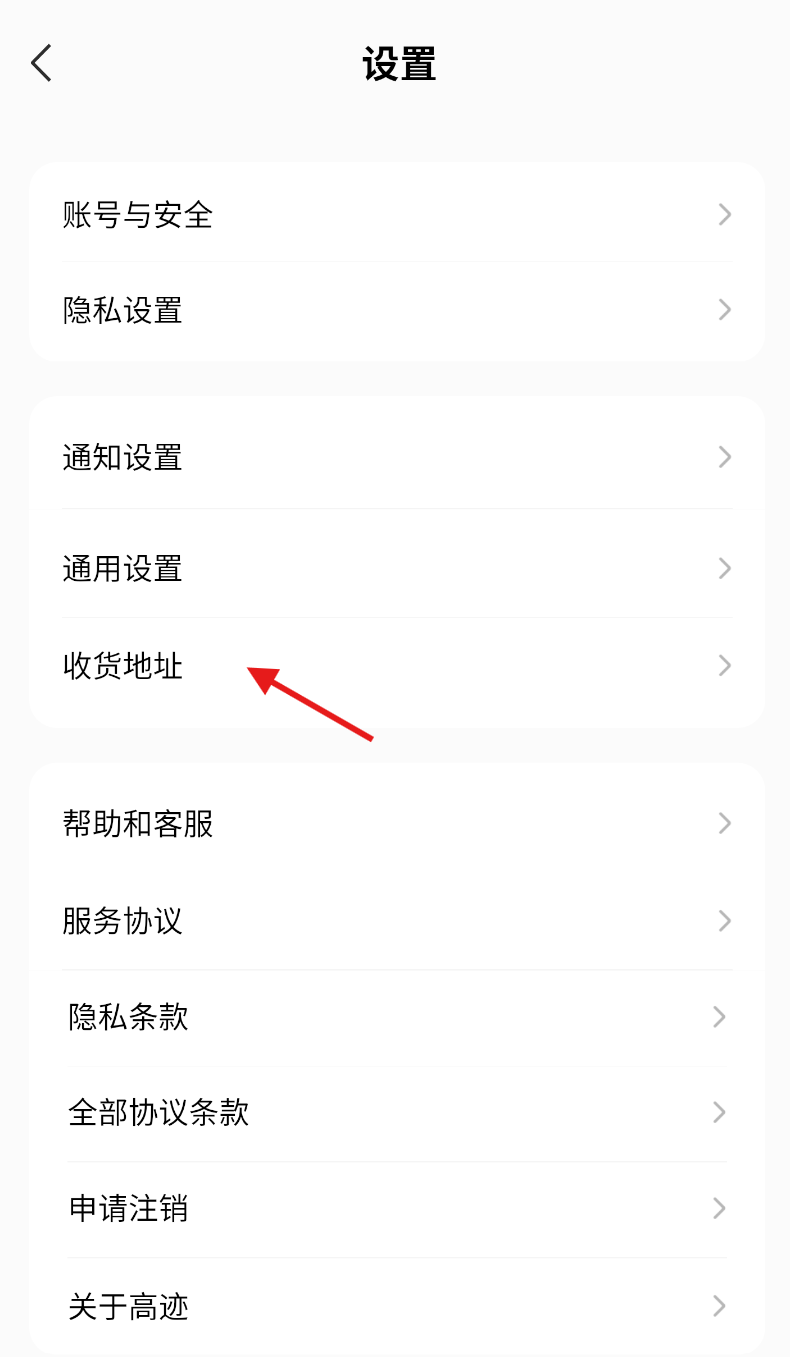Open 帮助和客服

(x=397, y=823)
